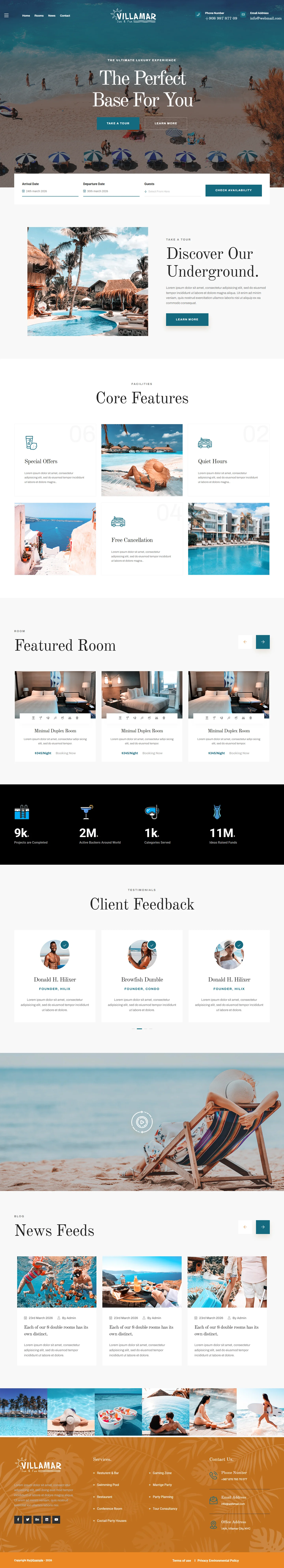Pick the Departure Date field

[111, 191]
